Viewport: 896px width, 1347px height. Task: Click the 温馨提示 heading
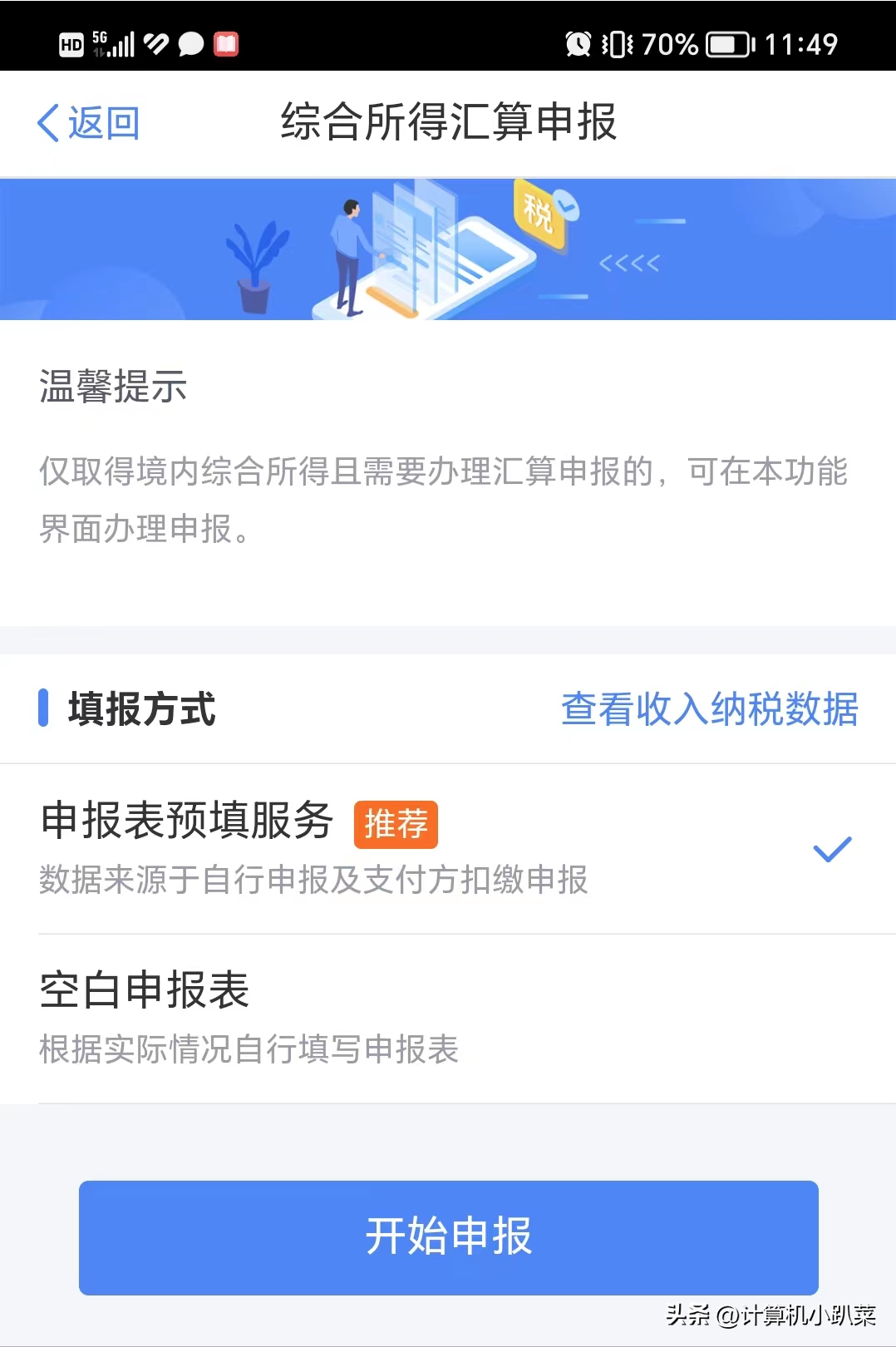tap(115, 386)
